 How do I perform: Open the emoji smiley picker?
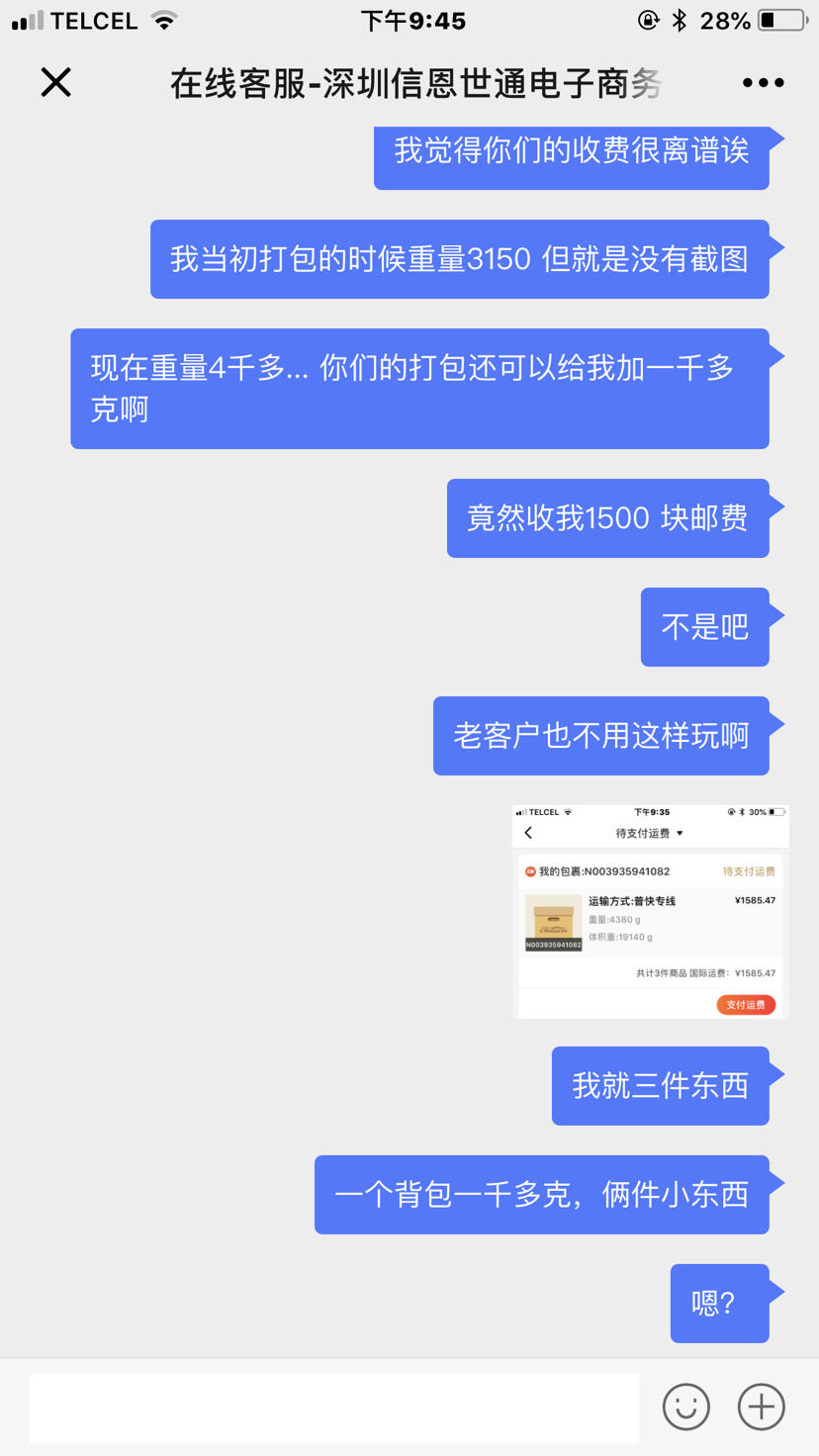point(686,1407)
